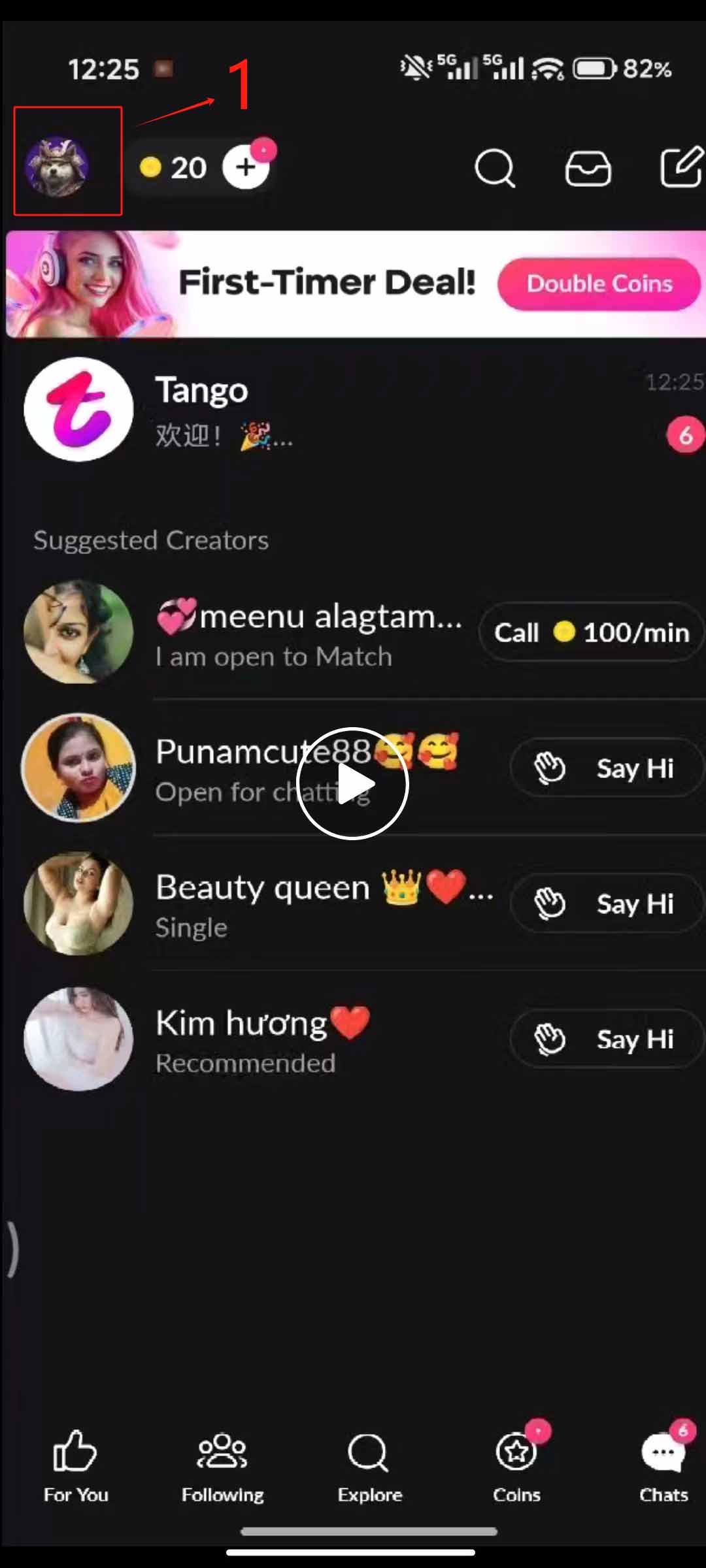Open the search icon in the top bar

click(x=494, y=169)
